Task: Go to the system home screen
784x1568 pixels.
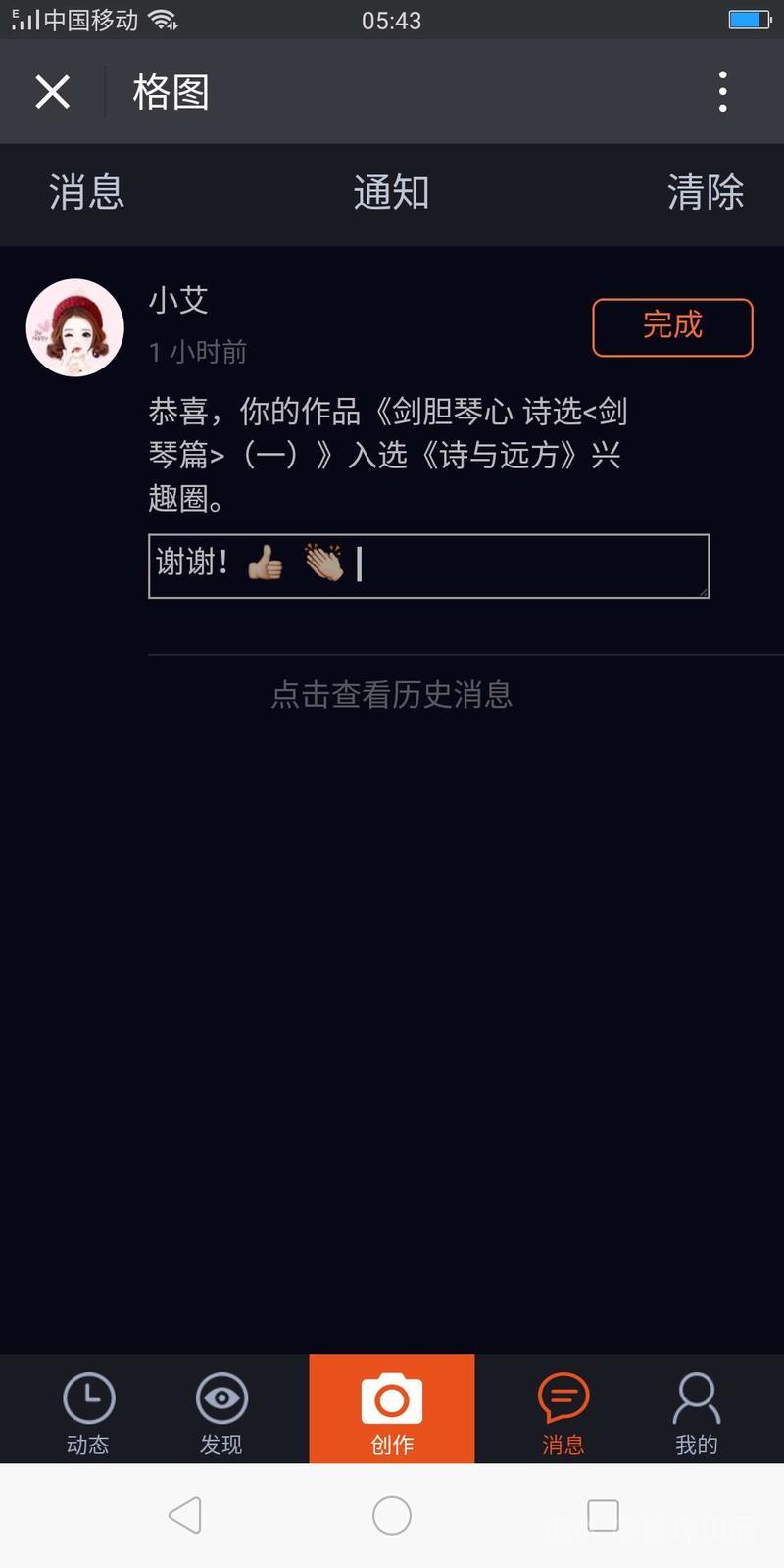Action: 392,1515
